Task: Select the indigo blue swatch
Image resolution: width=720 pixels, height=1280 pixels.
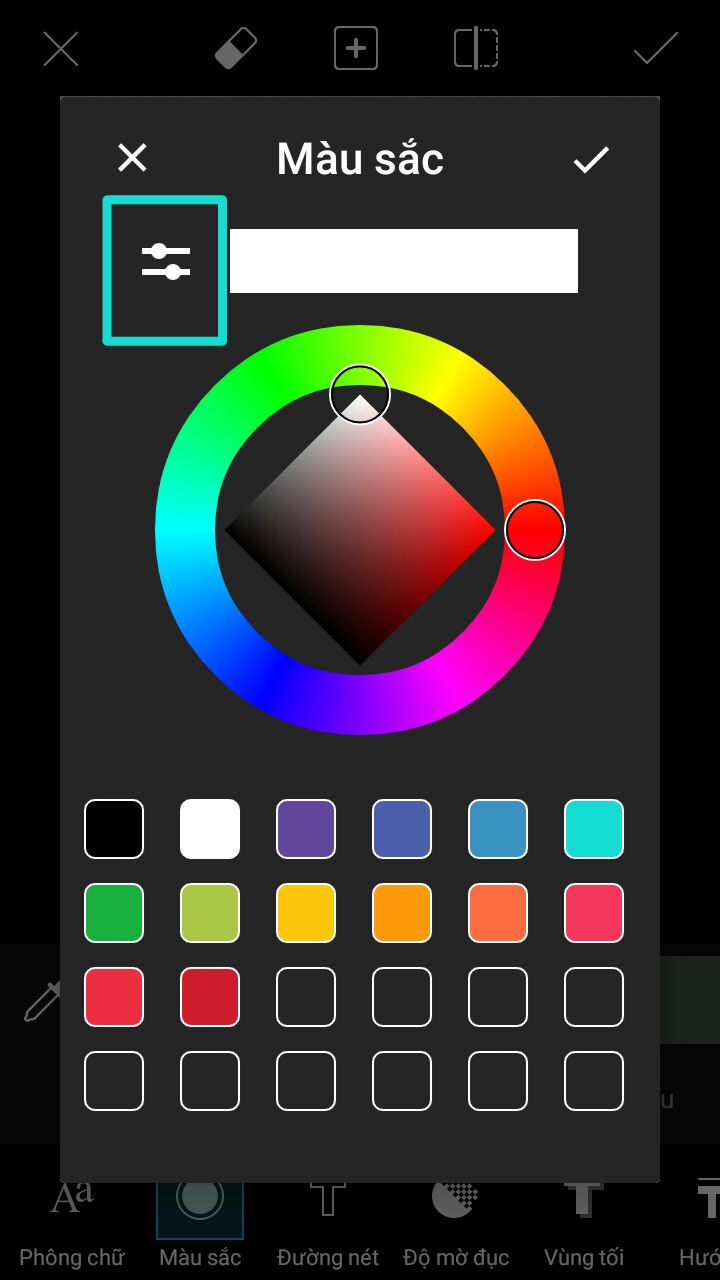Action: click(402, 829)
